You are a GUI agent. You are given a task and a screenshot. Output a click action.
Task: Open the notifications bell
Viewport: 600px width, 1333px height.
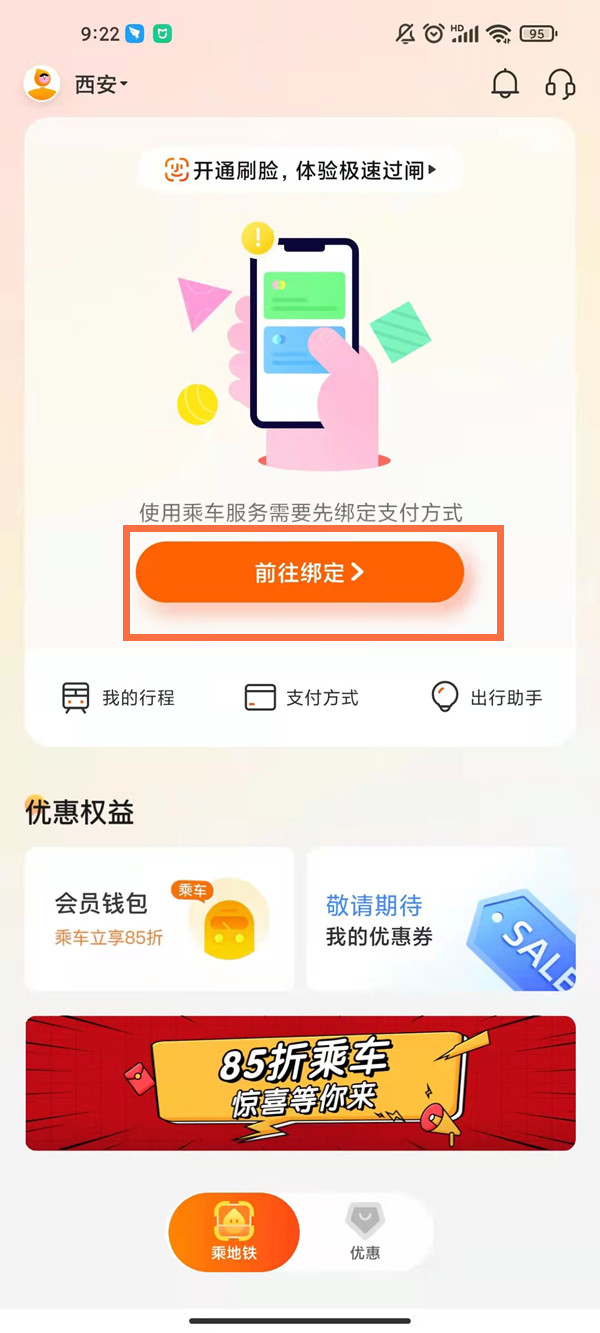click(x=506, y=84)
